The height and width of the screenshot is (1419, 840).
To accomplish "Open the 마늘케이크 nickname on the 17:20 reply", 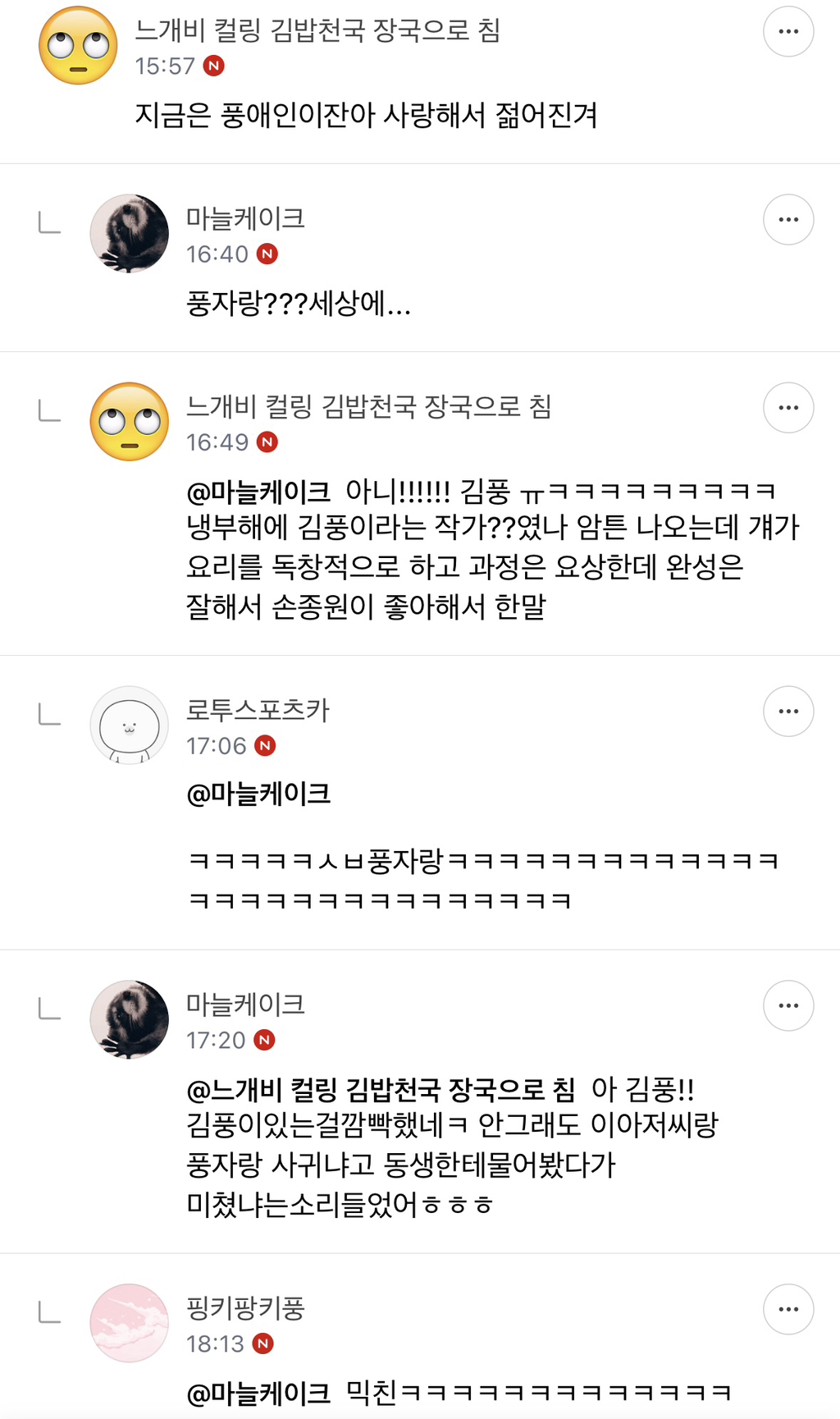I will (x=245, y=1004).
